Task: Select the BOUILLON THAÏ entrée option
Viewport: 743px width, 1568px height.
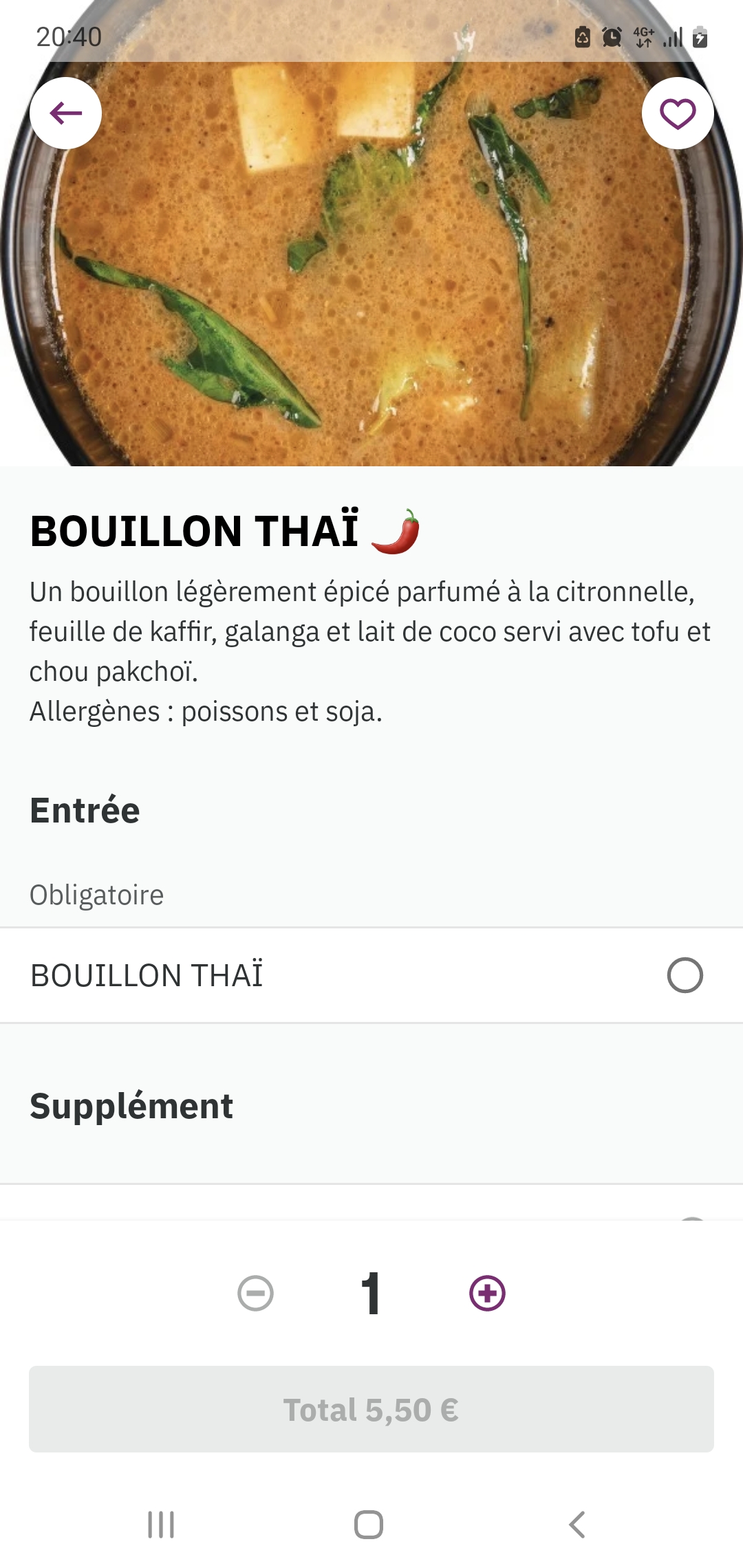Action: [x=685, y=975]
